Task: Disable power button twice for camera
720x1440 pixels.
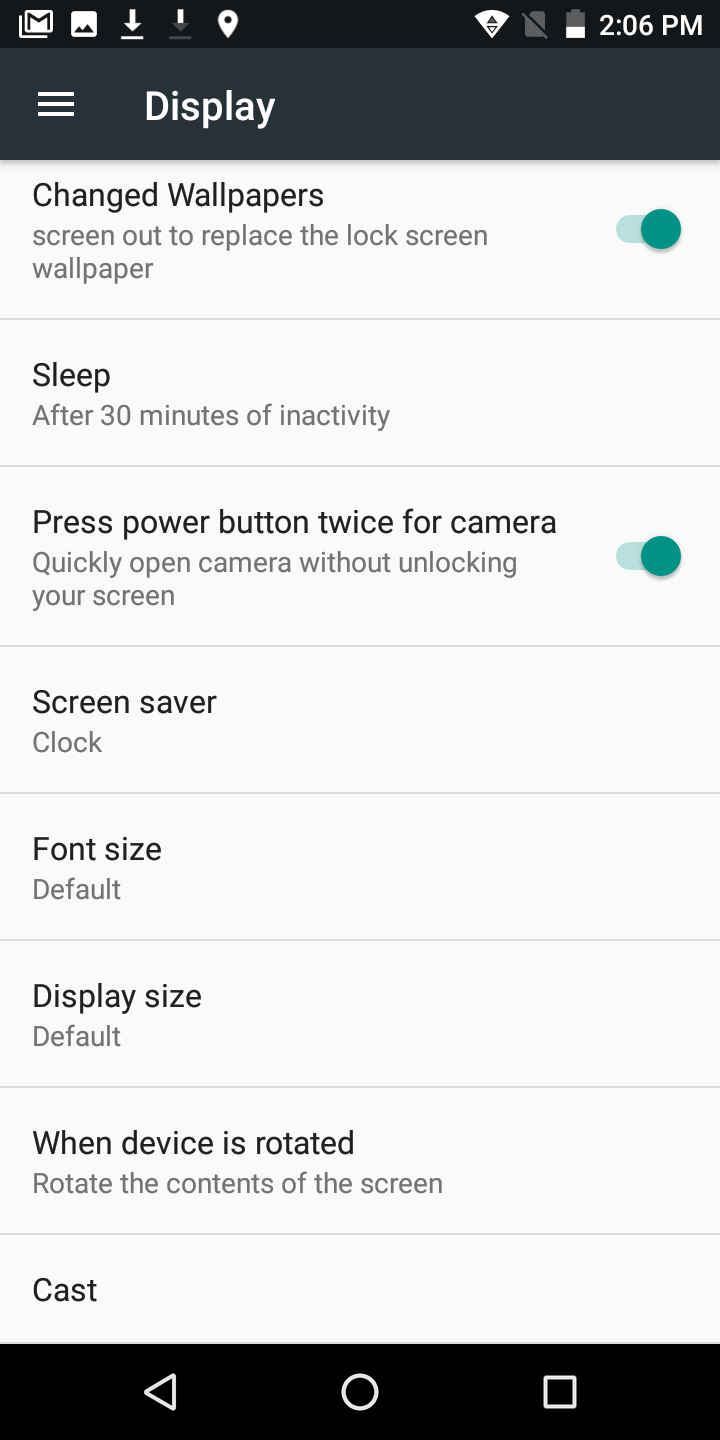Action: (648, 557)
